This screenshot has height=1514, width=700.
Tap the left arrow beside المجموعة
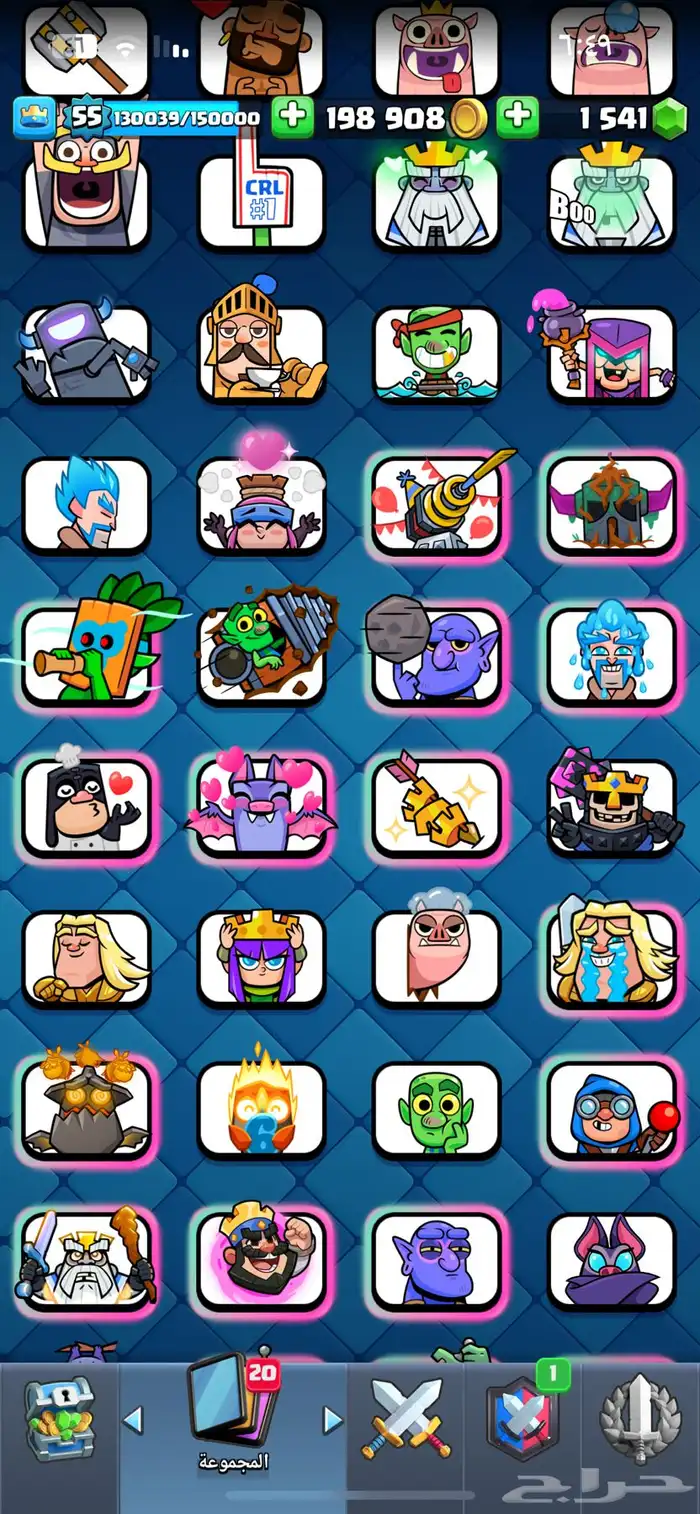click(133, 1419)
